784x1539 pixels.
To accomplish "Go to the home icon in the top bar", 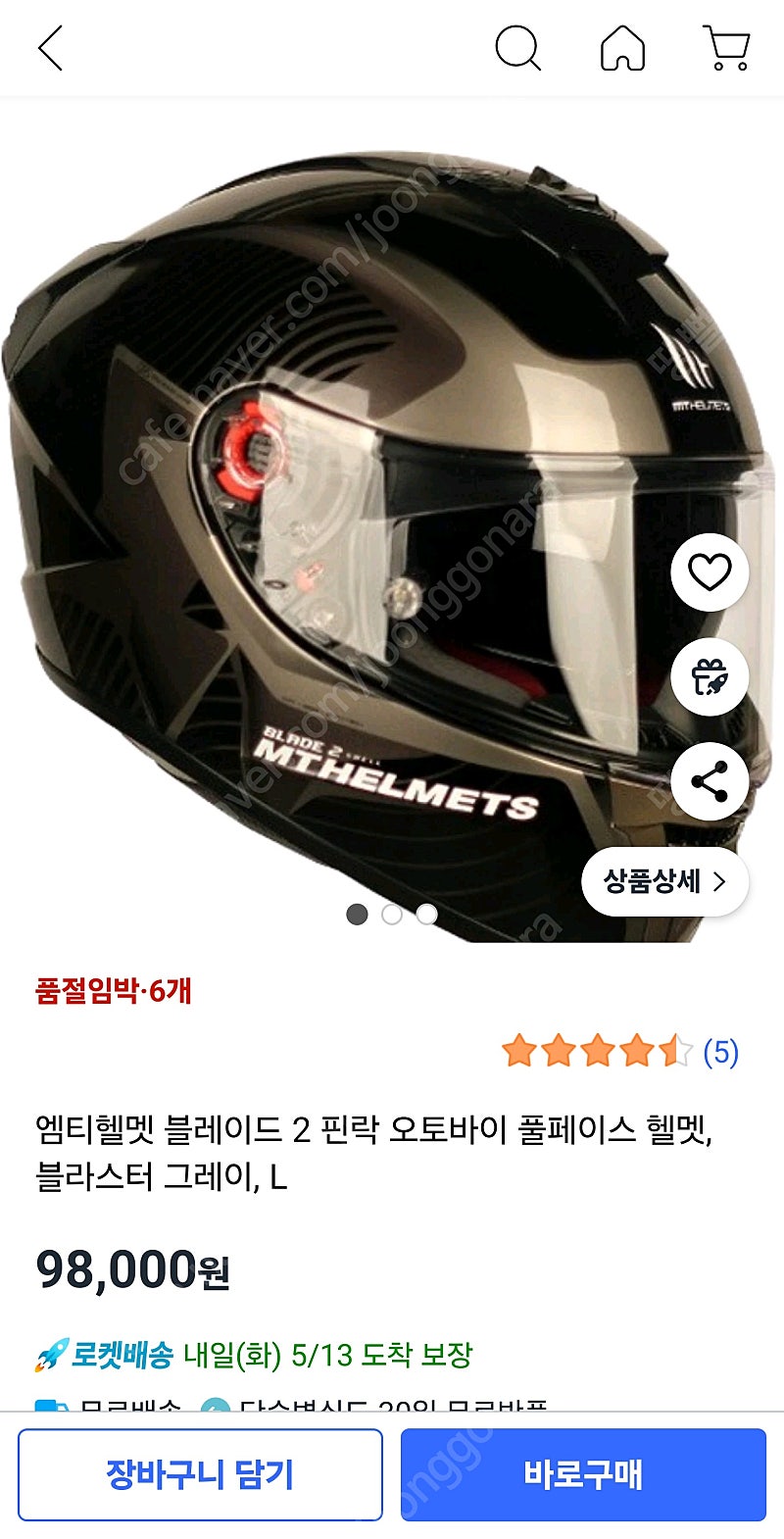I will click(622, 48).
